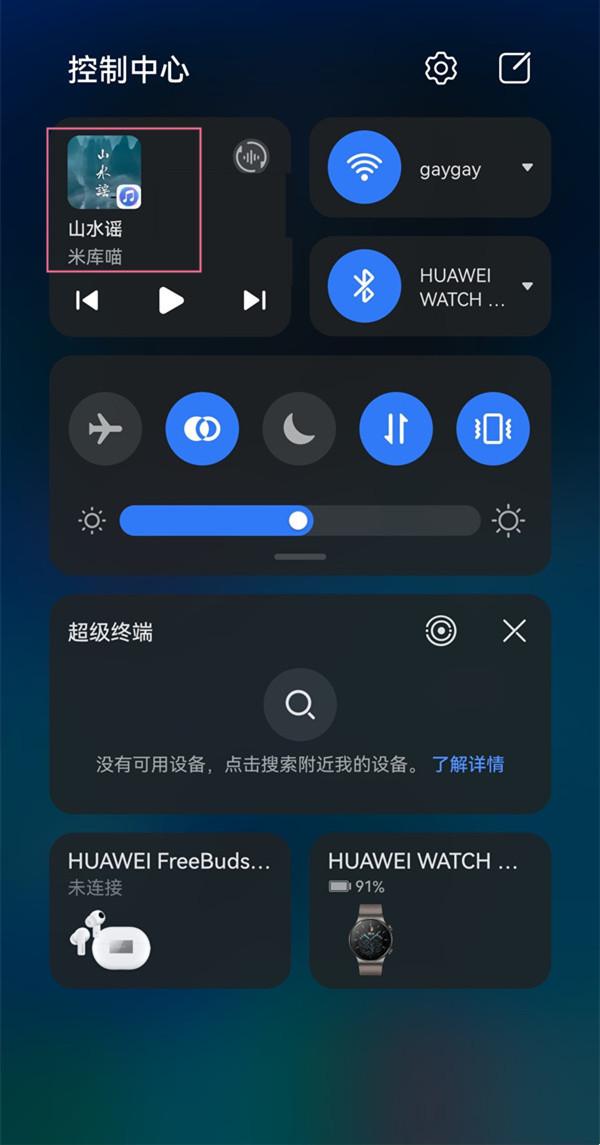This screenshot has width=600, height=1145.
Task: Toggle the overlapping circles shortcut
Action: tap(202, 429)
